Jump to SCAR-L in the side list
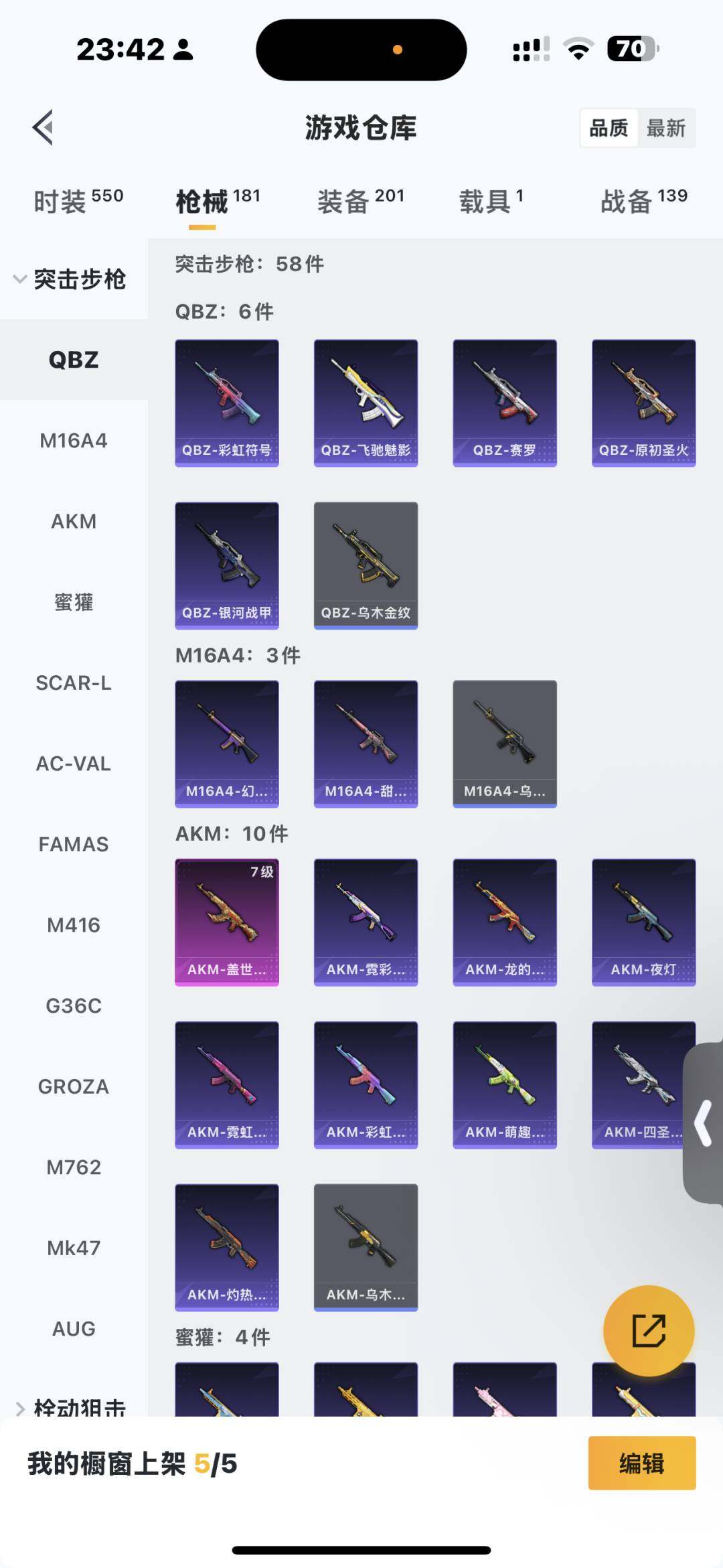The image size is (723, 1568). (x=74, y=683)
